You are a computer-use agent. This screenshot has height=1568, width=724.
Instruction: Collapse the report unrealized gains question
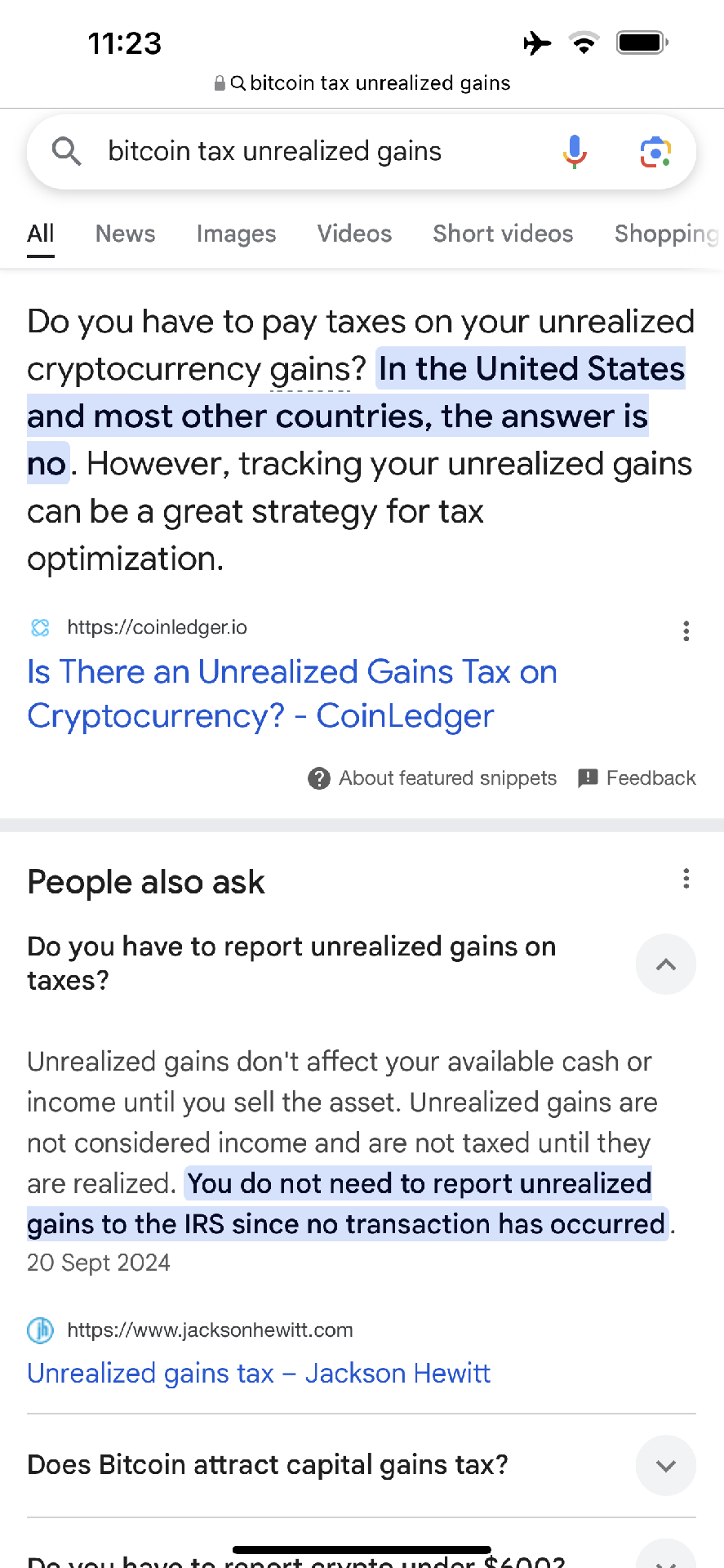[665, 964]
